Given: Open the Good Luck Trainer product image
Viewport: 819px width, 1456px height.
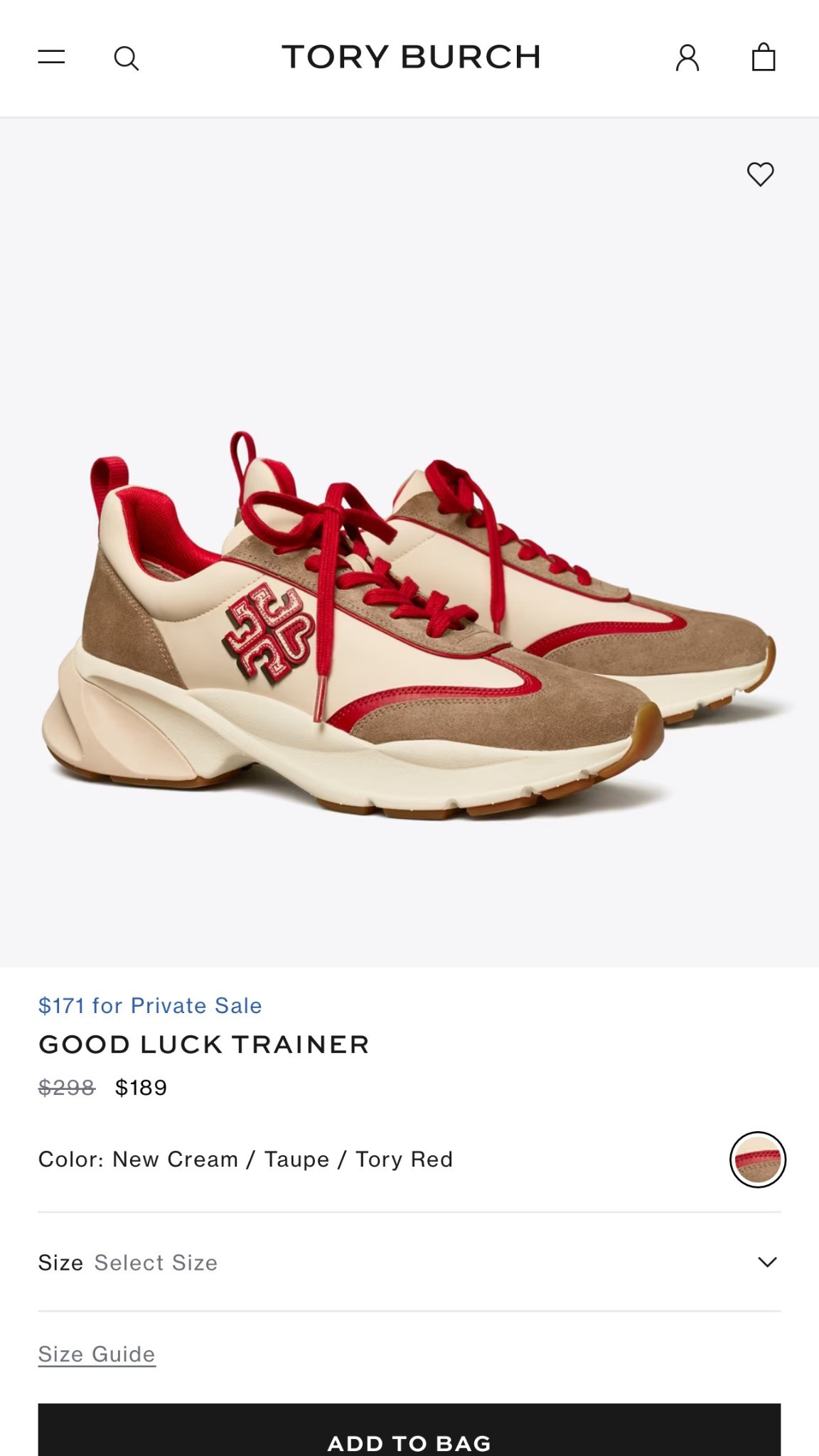Looking at the screenshot, I should [x=409, y=626].
